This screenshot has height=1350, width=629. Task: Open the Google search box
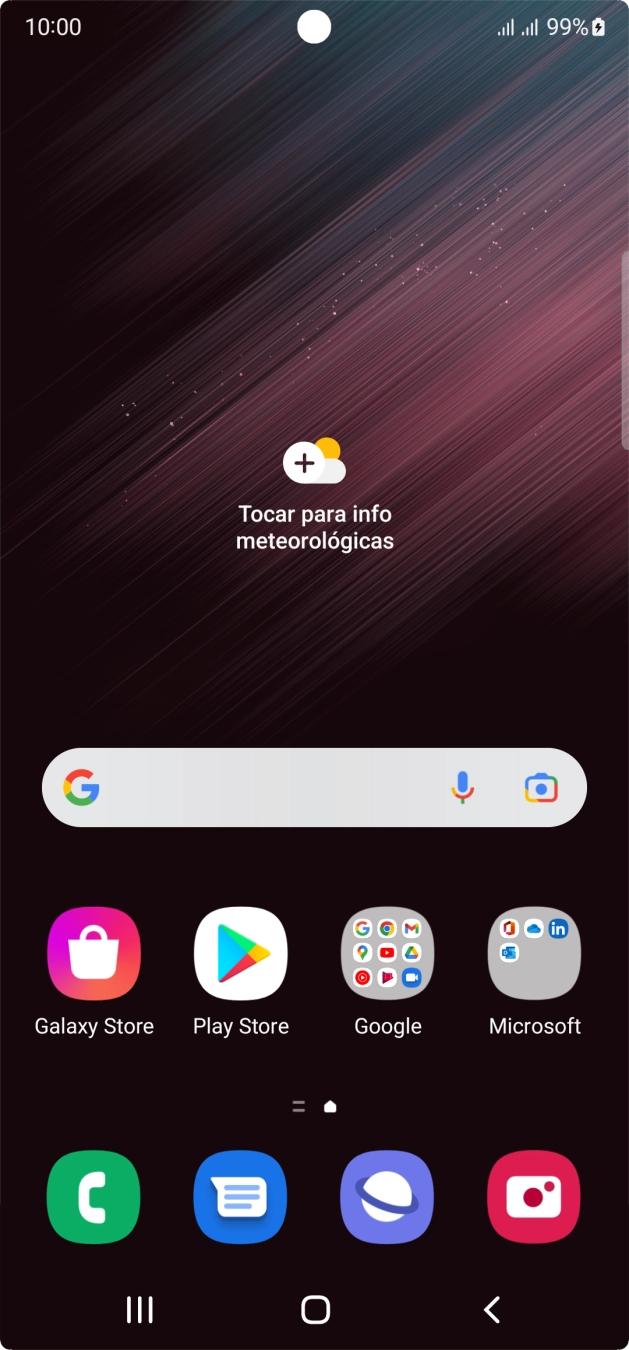point(260,788)
